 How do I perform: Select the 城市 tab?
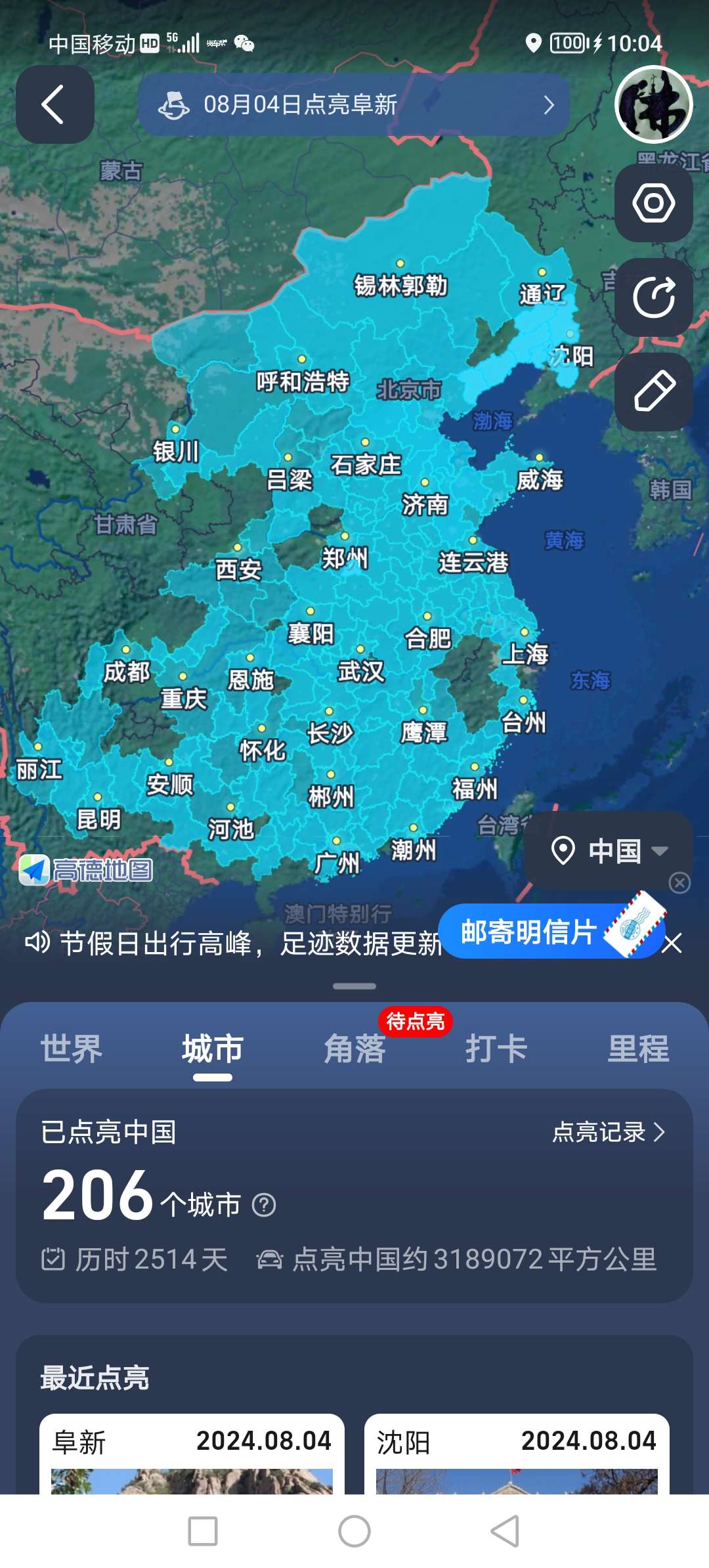click(x=212, y=1049)
